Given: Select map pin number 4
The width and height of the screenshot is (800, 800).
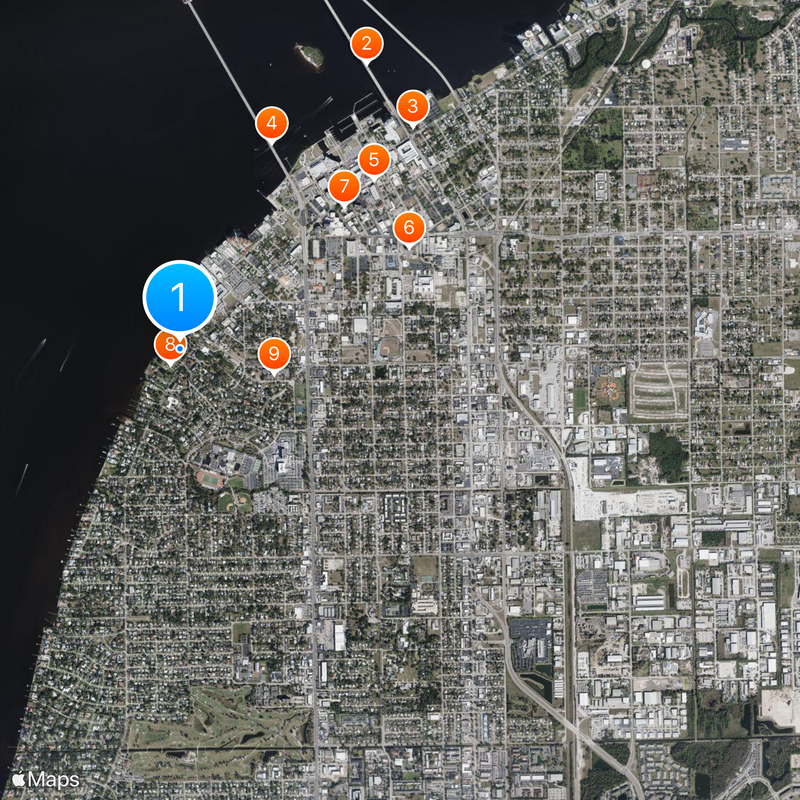Looking at the screenshot, I should pyautogui.click(x=272, y=124).
